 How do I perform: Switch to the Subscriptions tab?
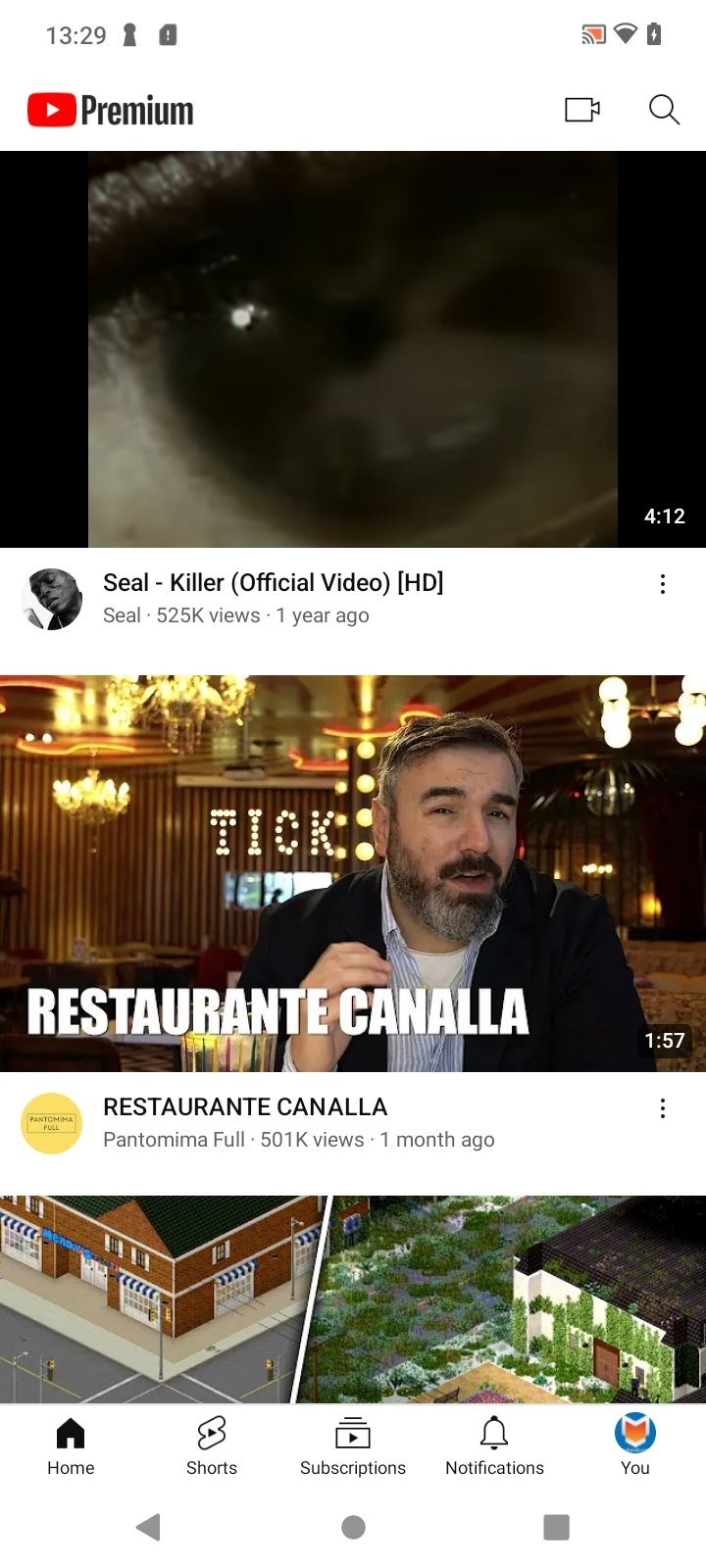[x=353, y=1445]
